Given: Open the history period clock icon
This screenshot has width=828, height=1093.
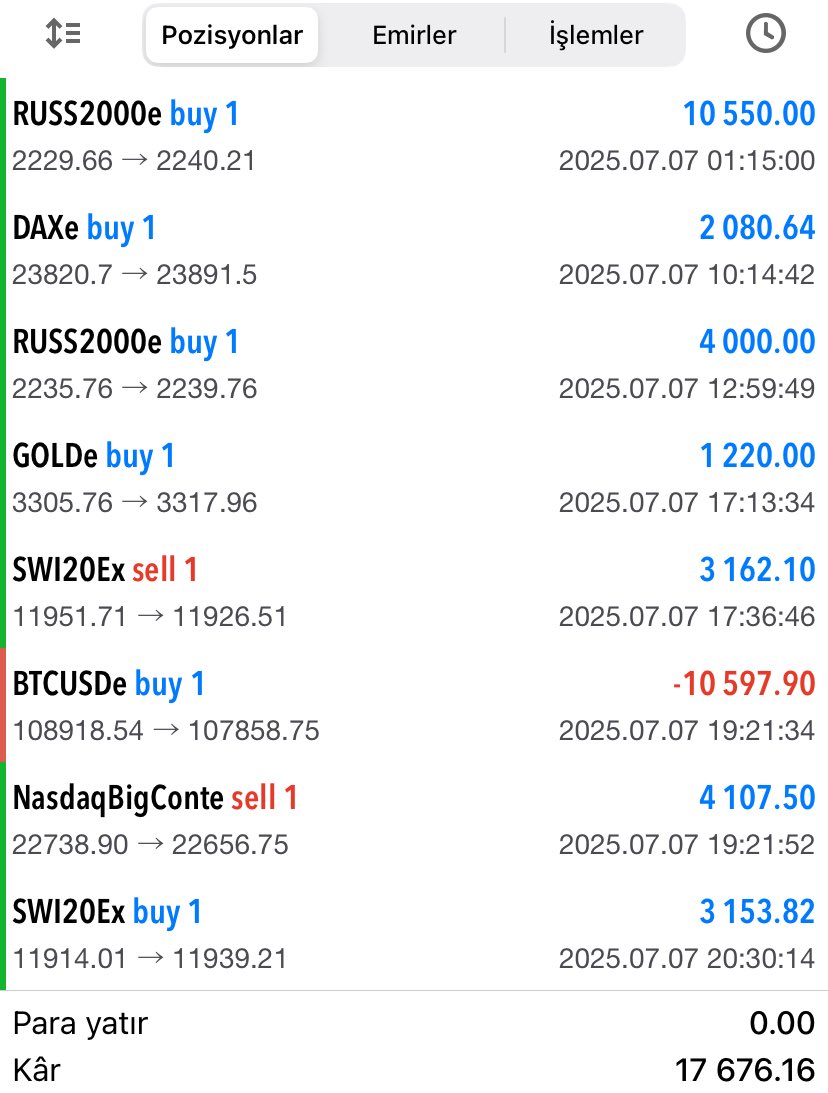Looking at the screenshot, I should (x=766, y=35).
